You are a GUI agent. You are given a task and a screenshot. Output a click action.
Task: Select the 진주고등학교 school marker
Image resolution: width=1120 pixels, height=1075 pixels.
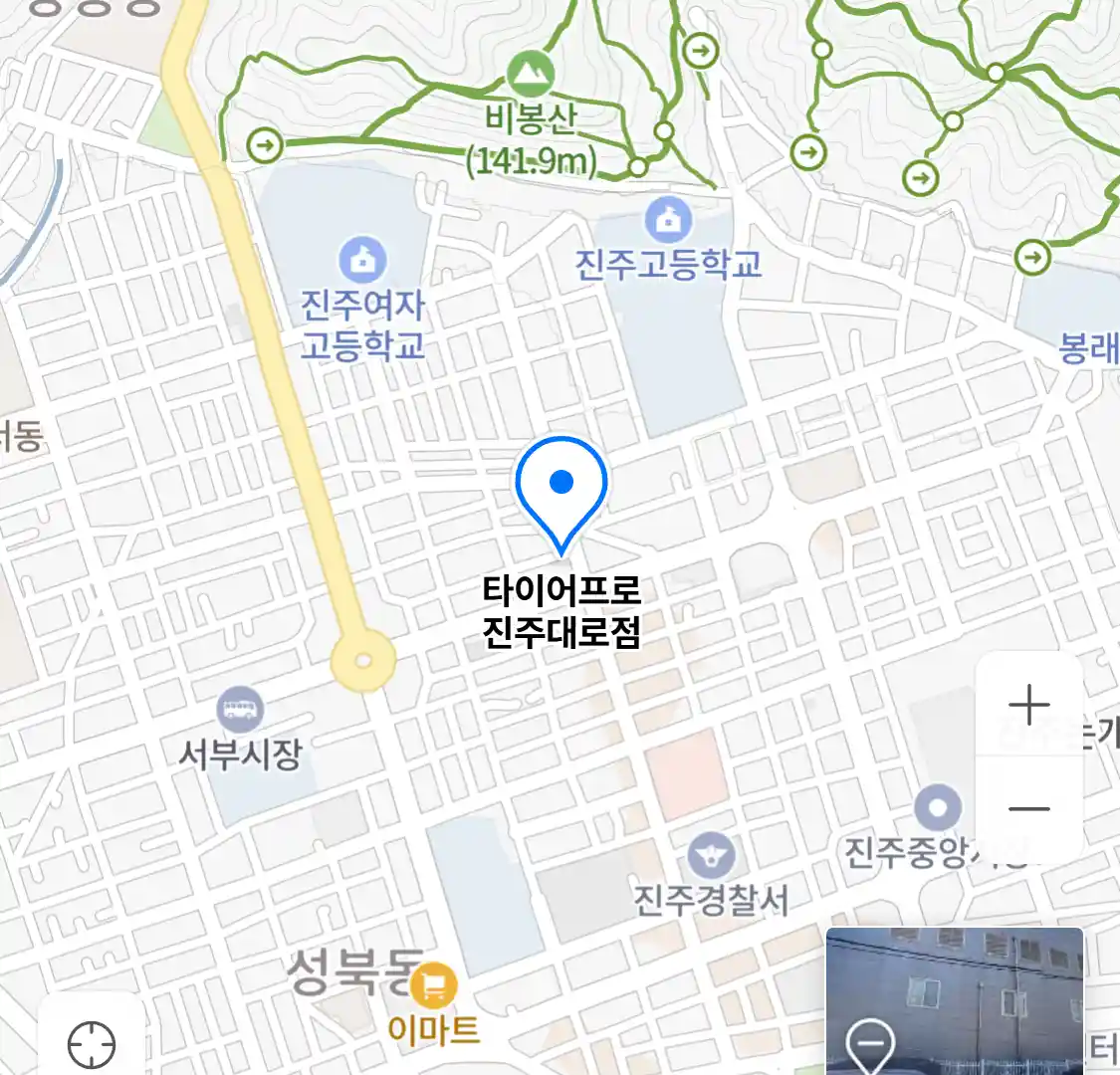pyautogui.click(x=668, y=219)
